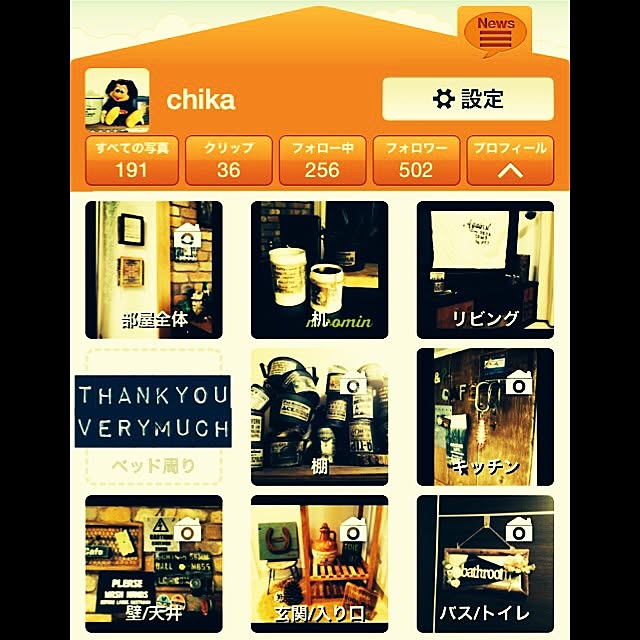The width and height of the screenshot is (640, 640).
Task: Open the 机 category tile
Action: (319, 269)
